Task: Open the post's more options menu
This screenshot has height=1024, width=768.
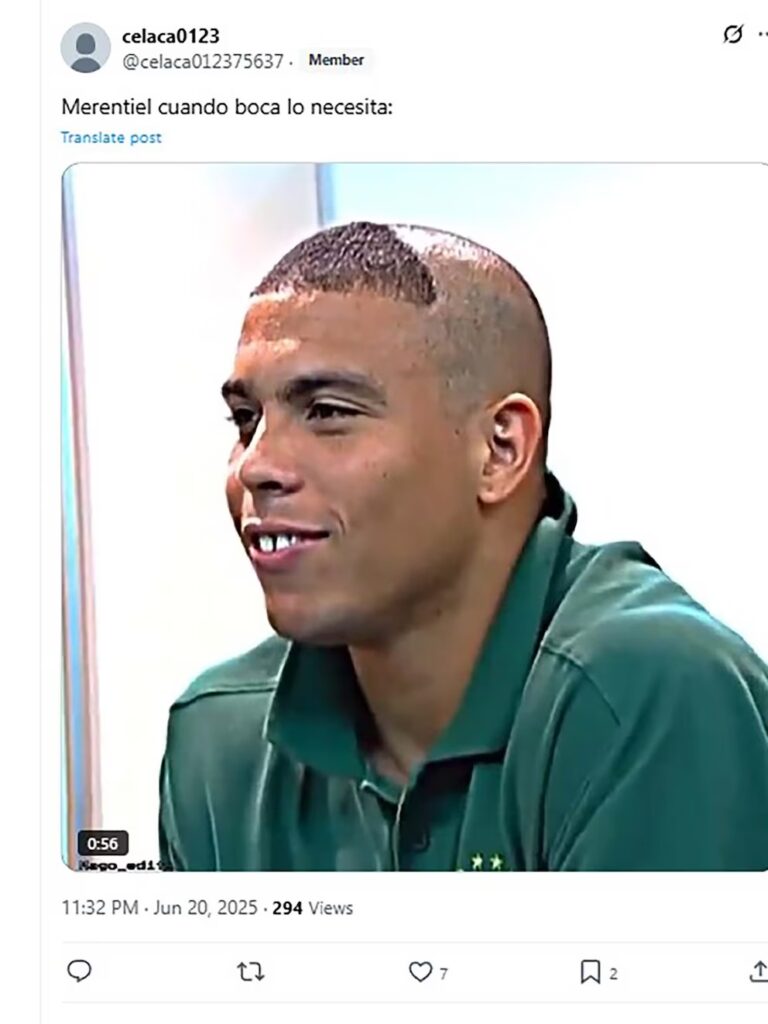Action: 762,35
